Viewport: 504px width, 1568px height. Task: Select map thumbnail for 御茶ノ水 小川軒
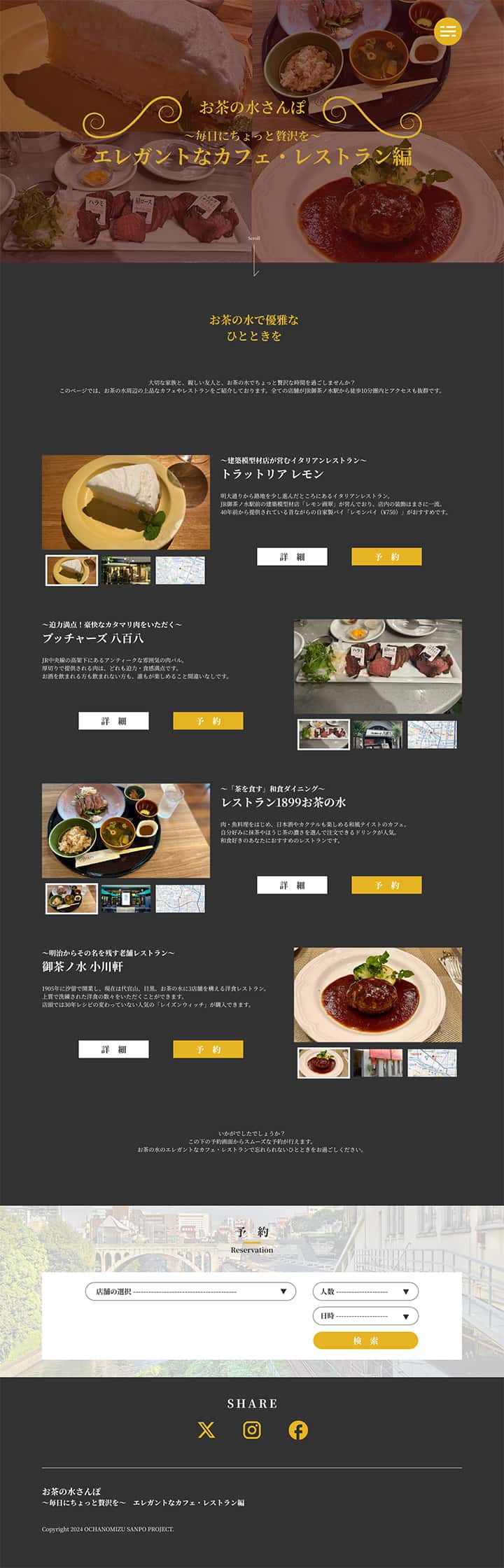tap(432, 1063)
